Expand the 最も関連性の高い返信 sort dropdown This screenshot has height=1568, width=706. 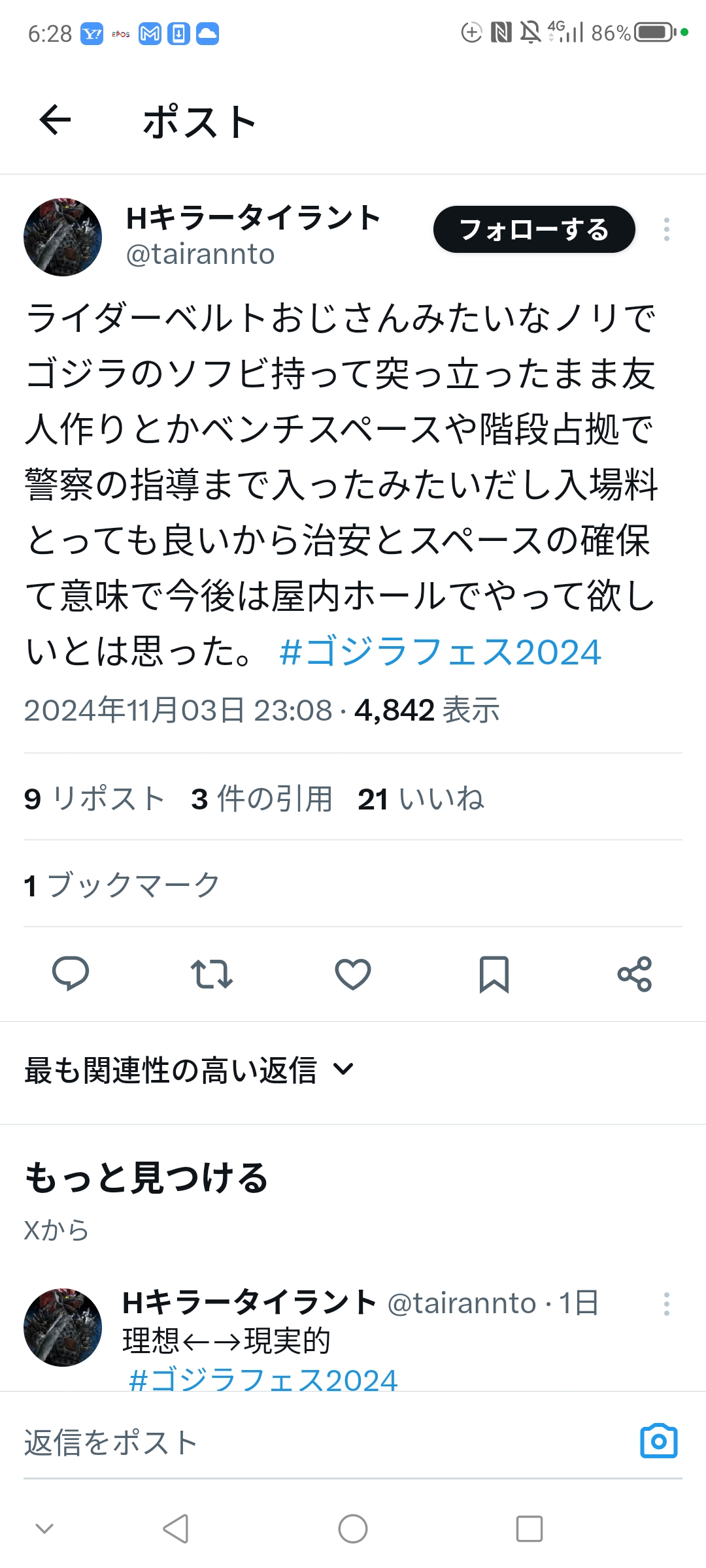pyautogui.click(x=190, y=1070)
